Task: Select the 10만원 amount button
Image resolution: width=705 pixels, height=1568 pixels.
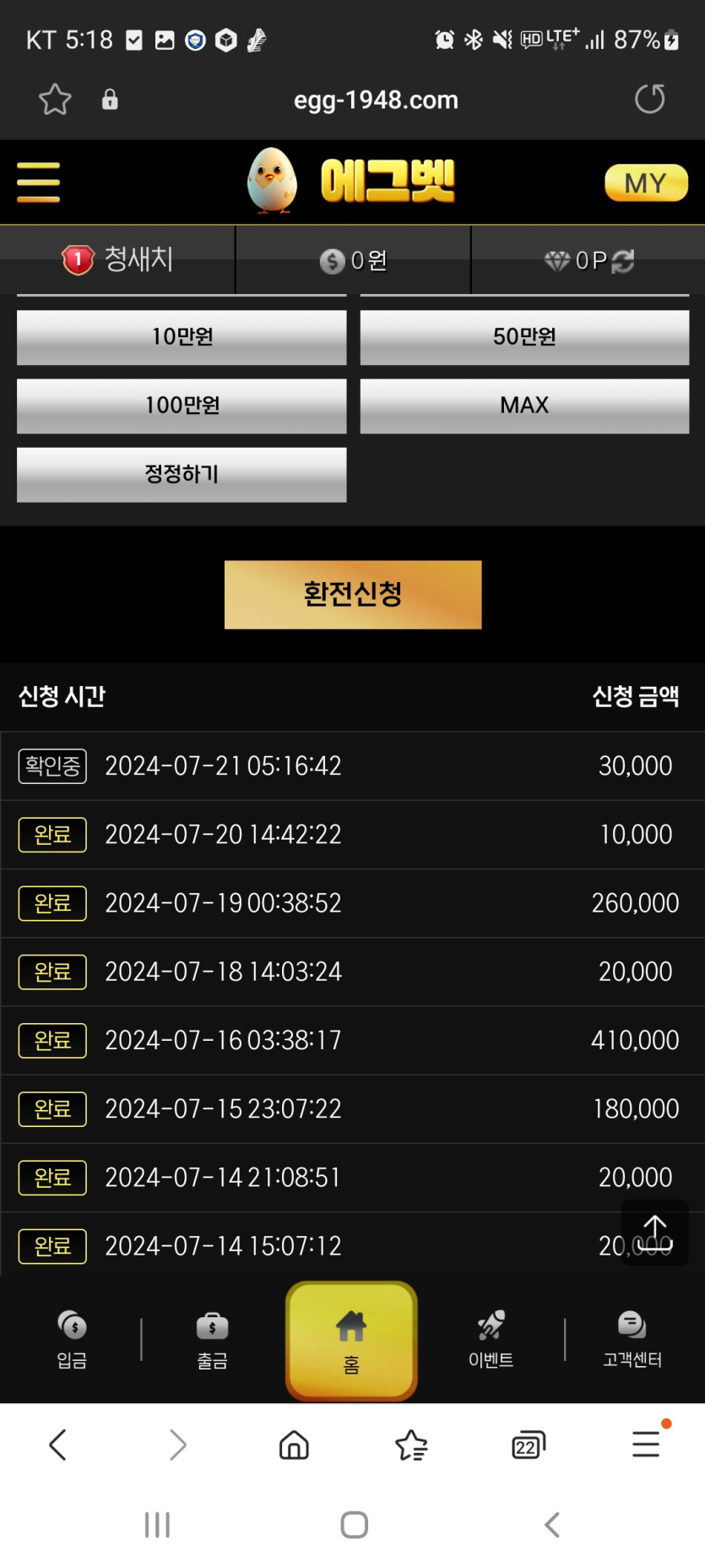Action: coord(182,337)
